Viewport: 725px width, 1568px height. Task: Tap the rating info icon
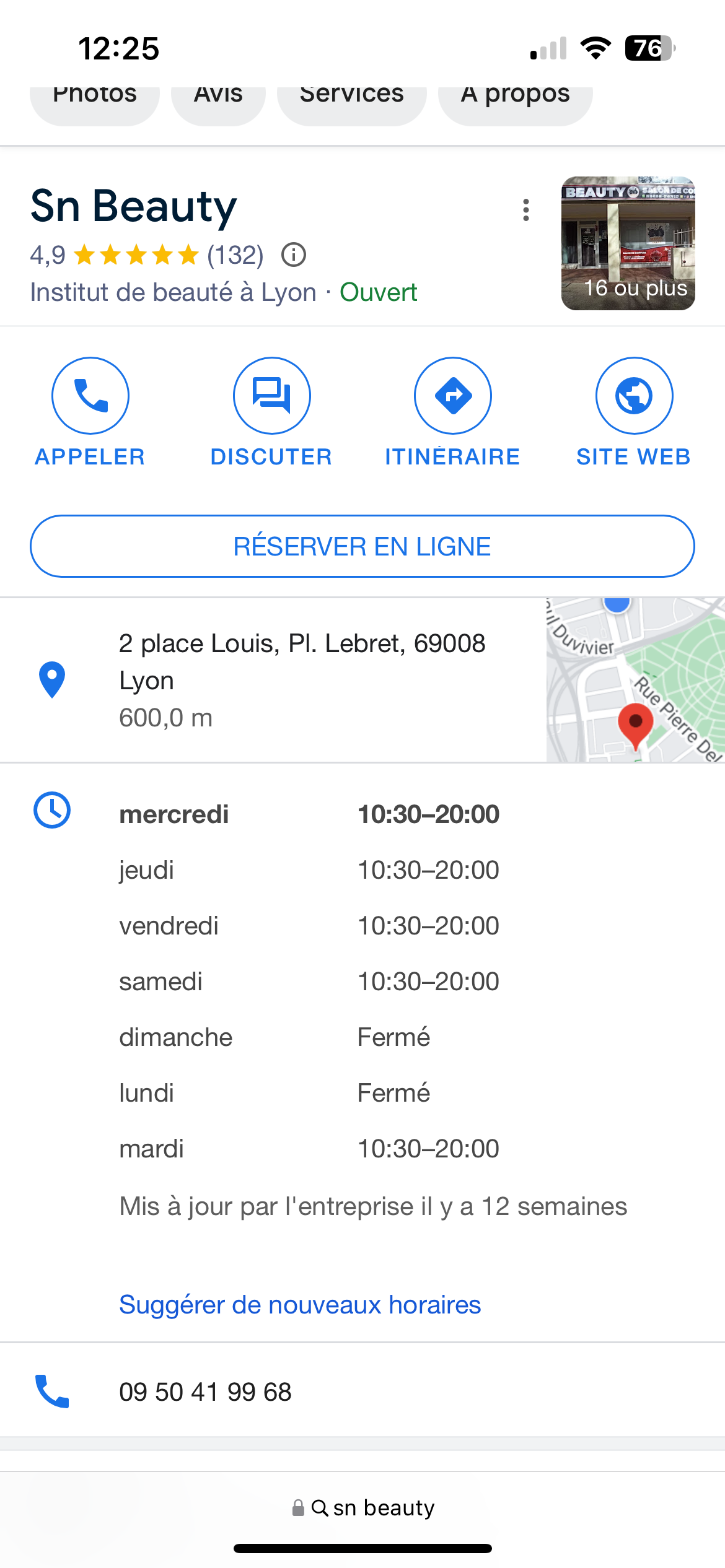click(294, 255)
